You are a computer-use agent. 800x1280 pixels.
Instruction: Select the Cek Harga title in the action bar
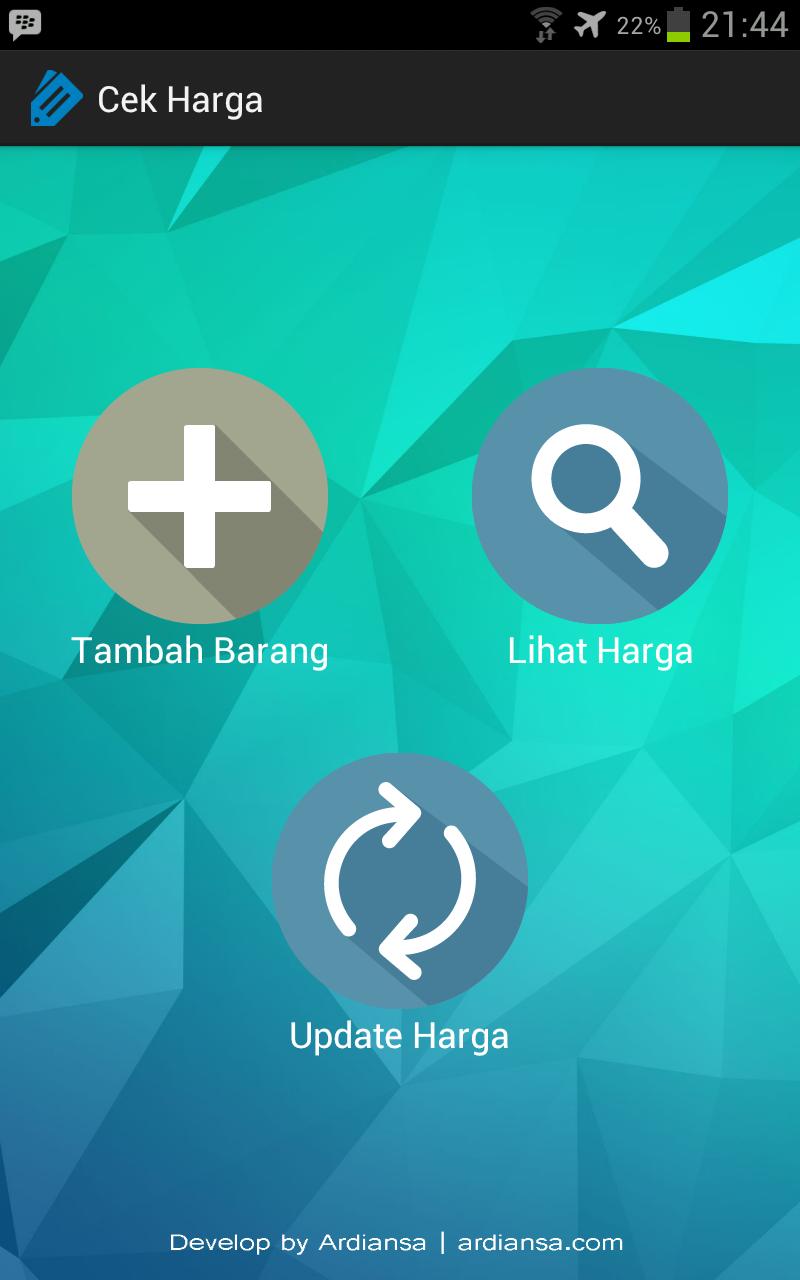[180, 97]
